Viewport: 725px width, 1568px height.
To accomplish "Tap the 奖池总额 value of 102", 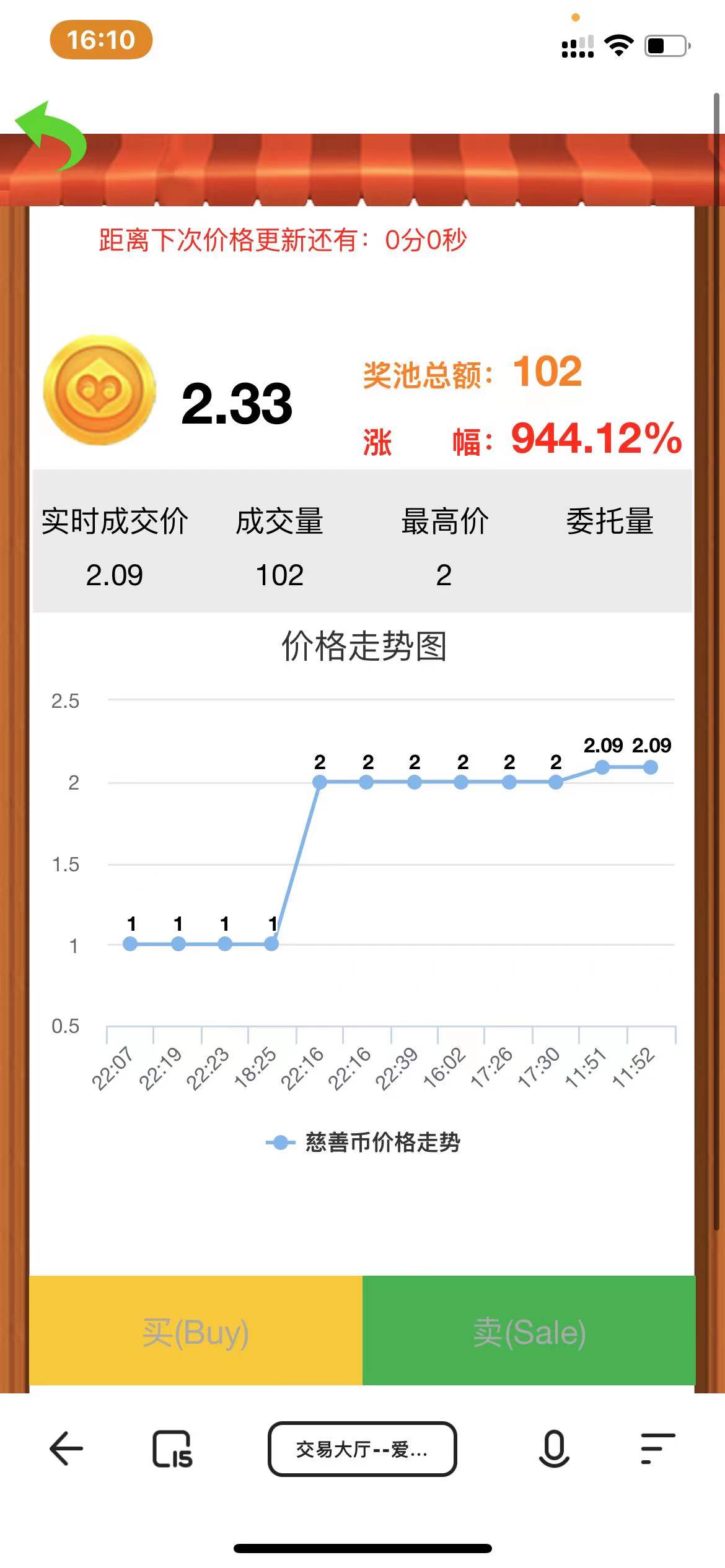I will point(547,371).
